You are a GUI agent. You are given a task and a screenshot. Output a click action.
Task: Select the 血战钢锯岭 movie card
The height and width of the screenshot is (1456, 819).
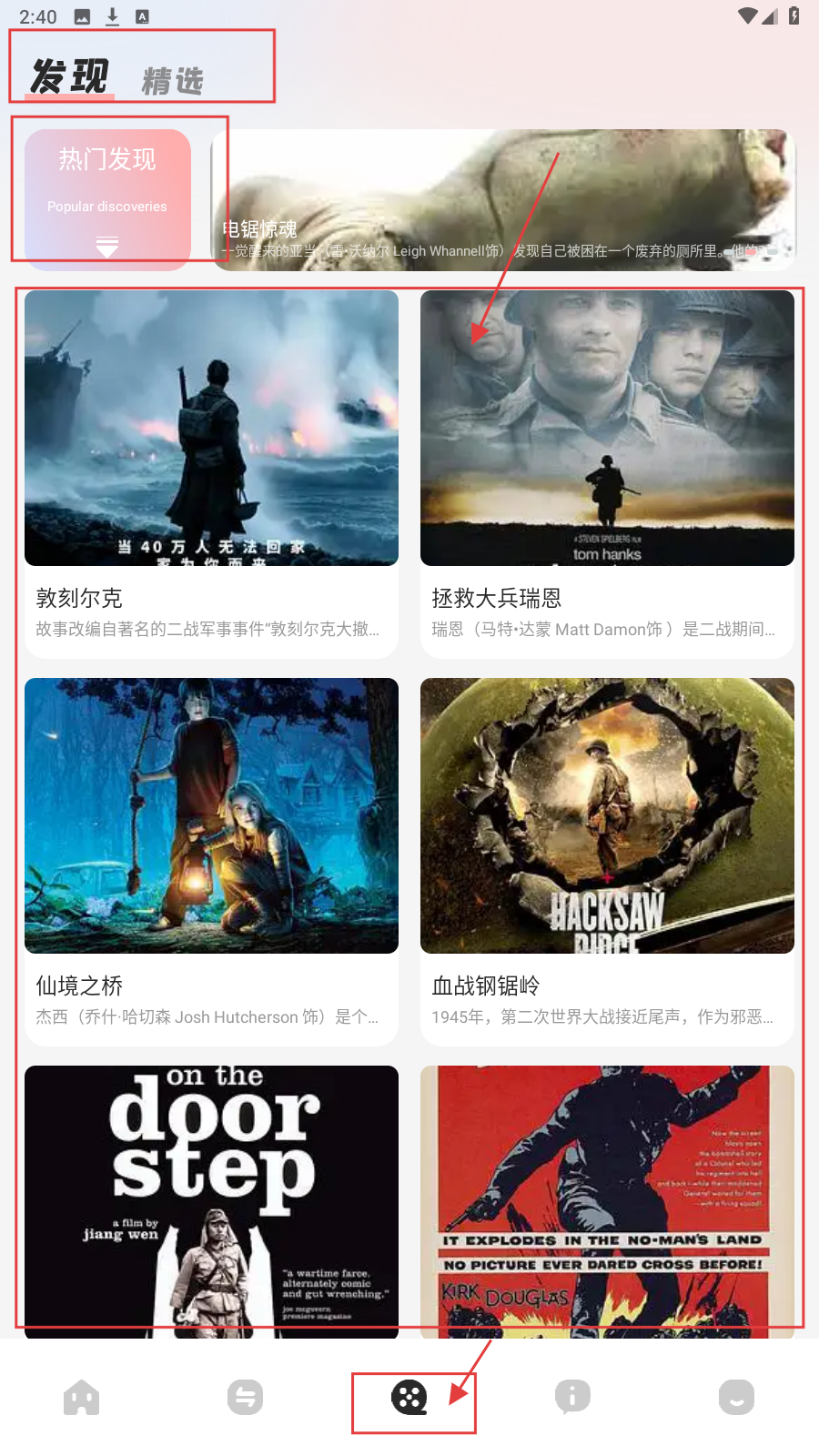607,861
